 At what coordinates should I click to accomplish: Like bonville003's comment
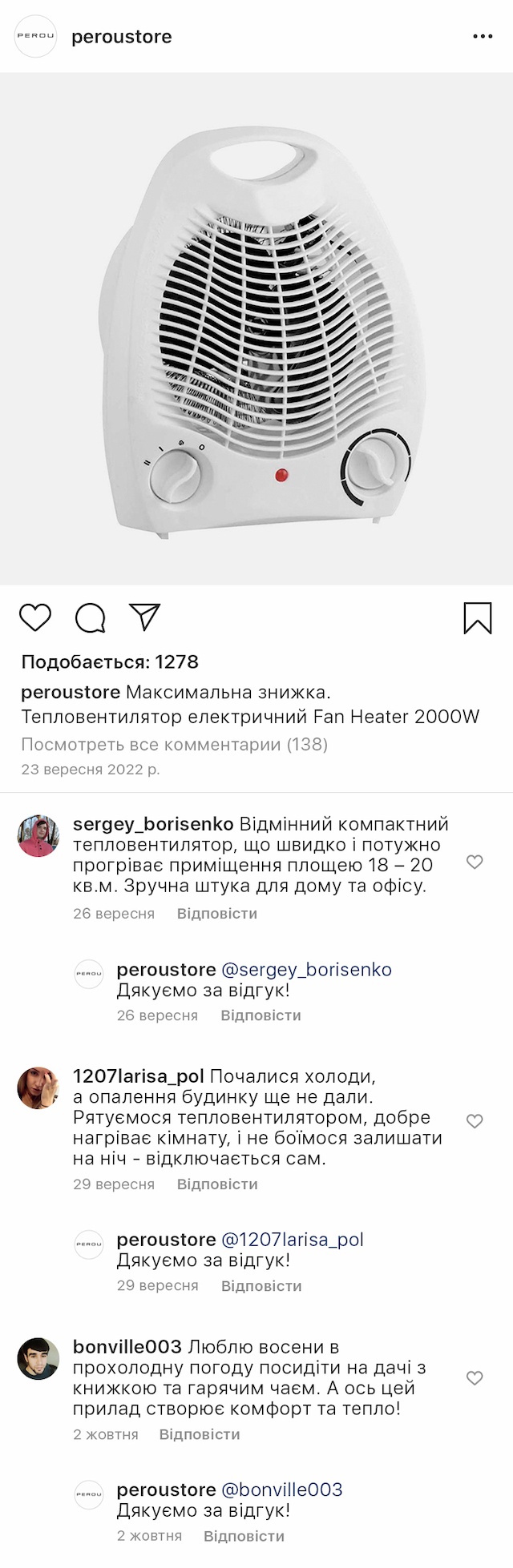click(x=475, y=1378)
